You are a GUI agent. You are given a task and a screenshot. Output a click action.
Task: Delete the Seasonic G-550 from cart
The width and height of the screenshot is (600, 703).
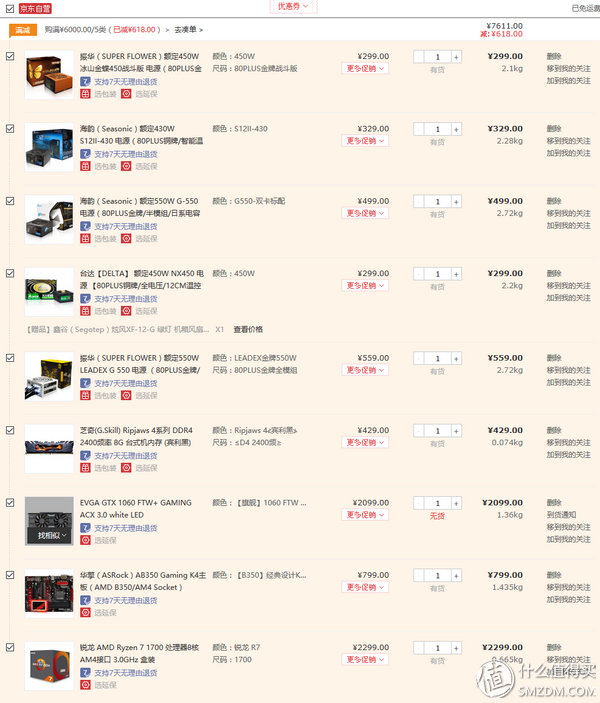pos(554,201)
